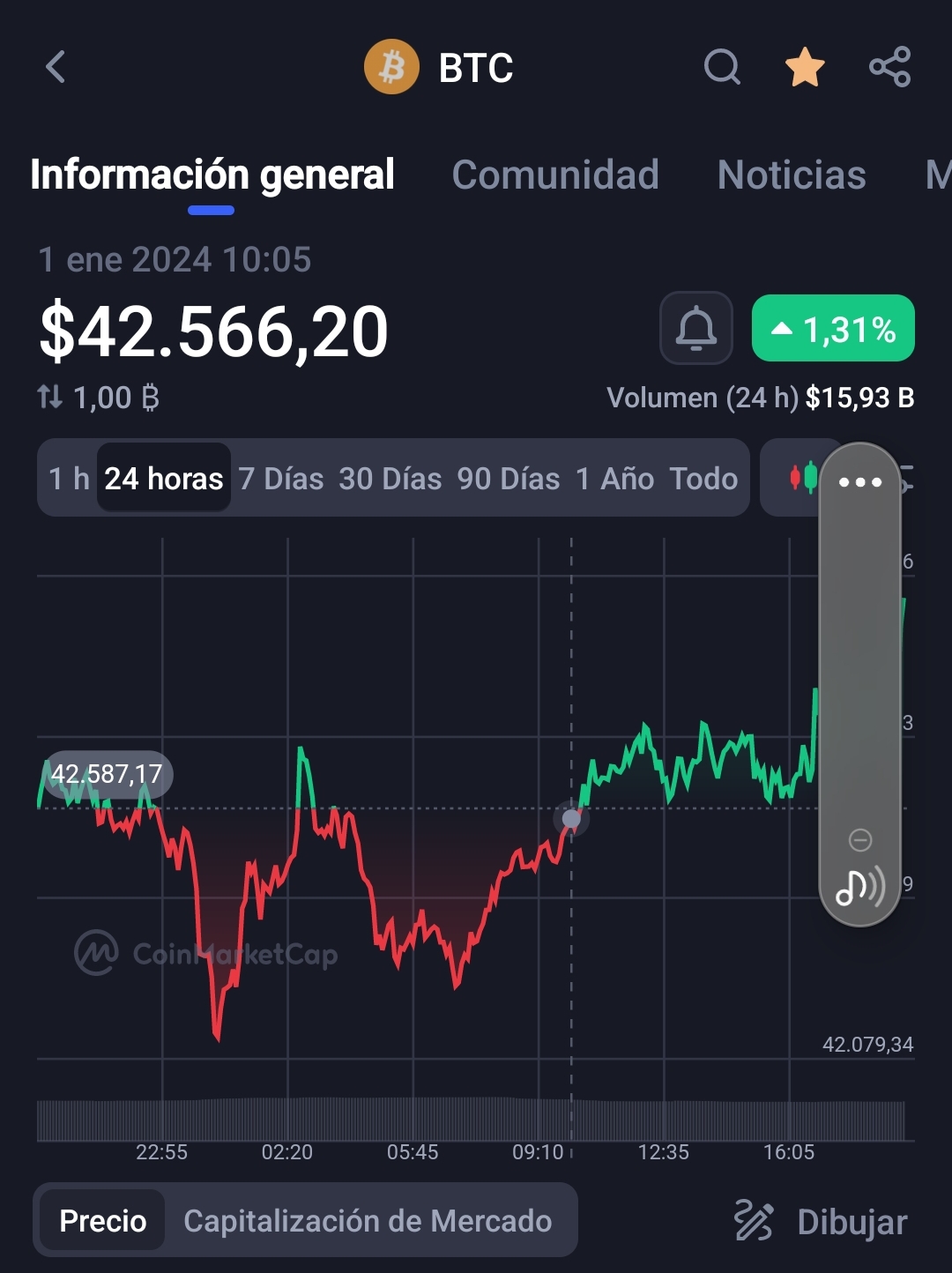Select the 1 h chart range
The image size is (952, 1273).
click(69, 479)
